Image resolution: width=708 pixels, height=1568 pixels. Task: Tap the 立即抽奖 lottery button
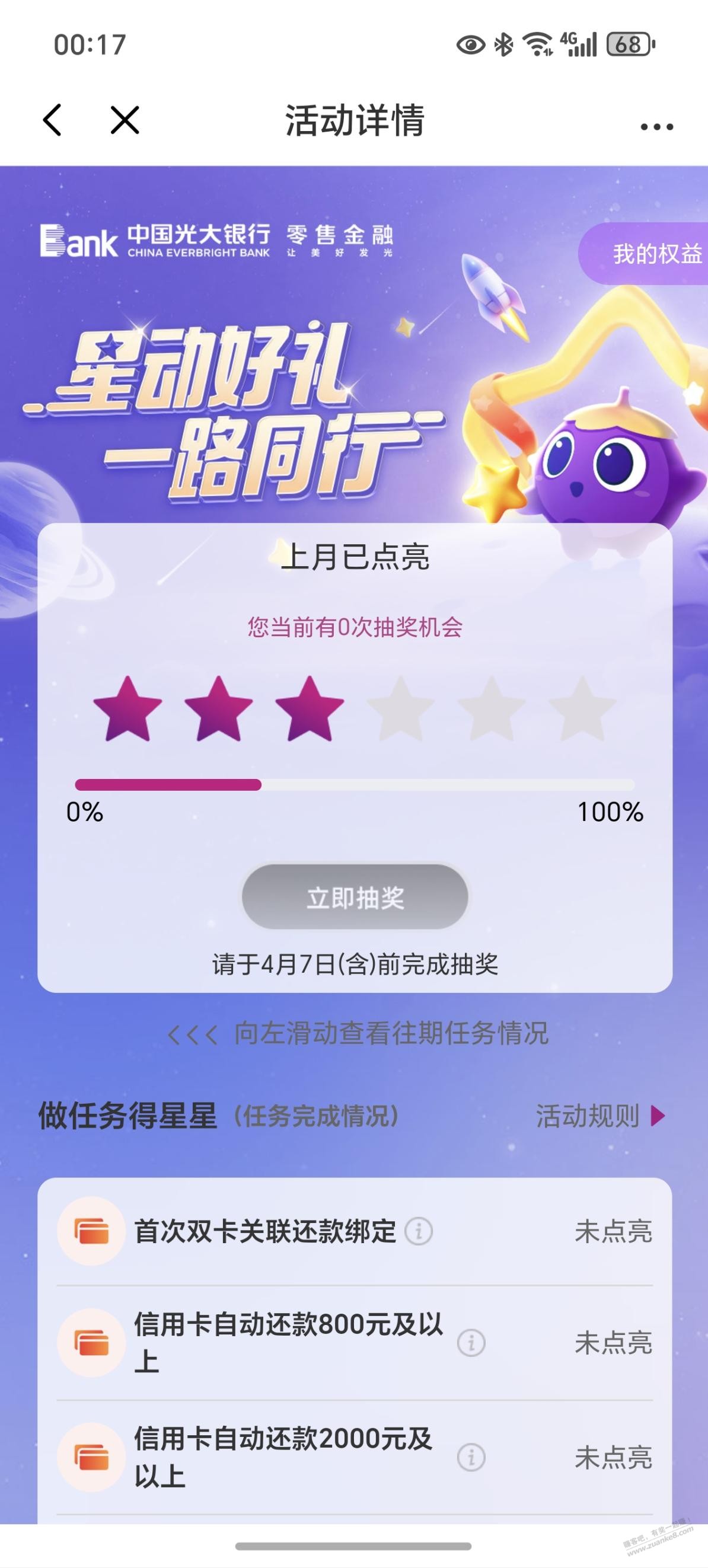(x=355, y=897)
